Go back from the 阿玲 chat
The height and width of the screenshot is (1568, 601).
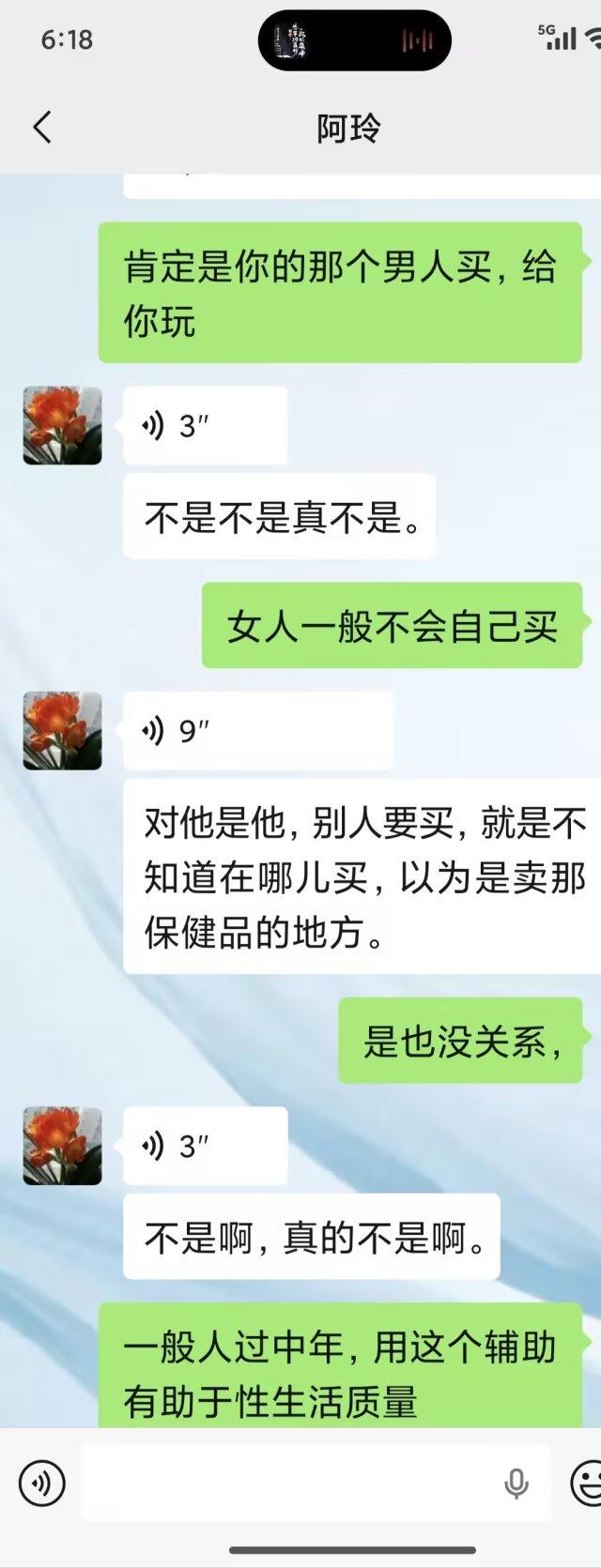[x=42, y=128]
